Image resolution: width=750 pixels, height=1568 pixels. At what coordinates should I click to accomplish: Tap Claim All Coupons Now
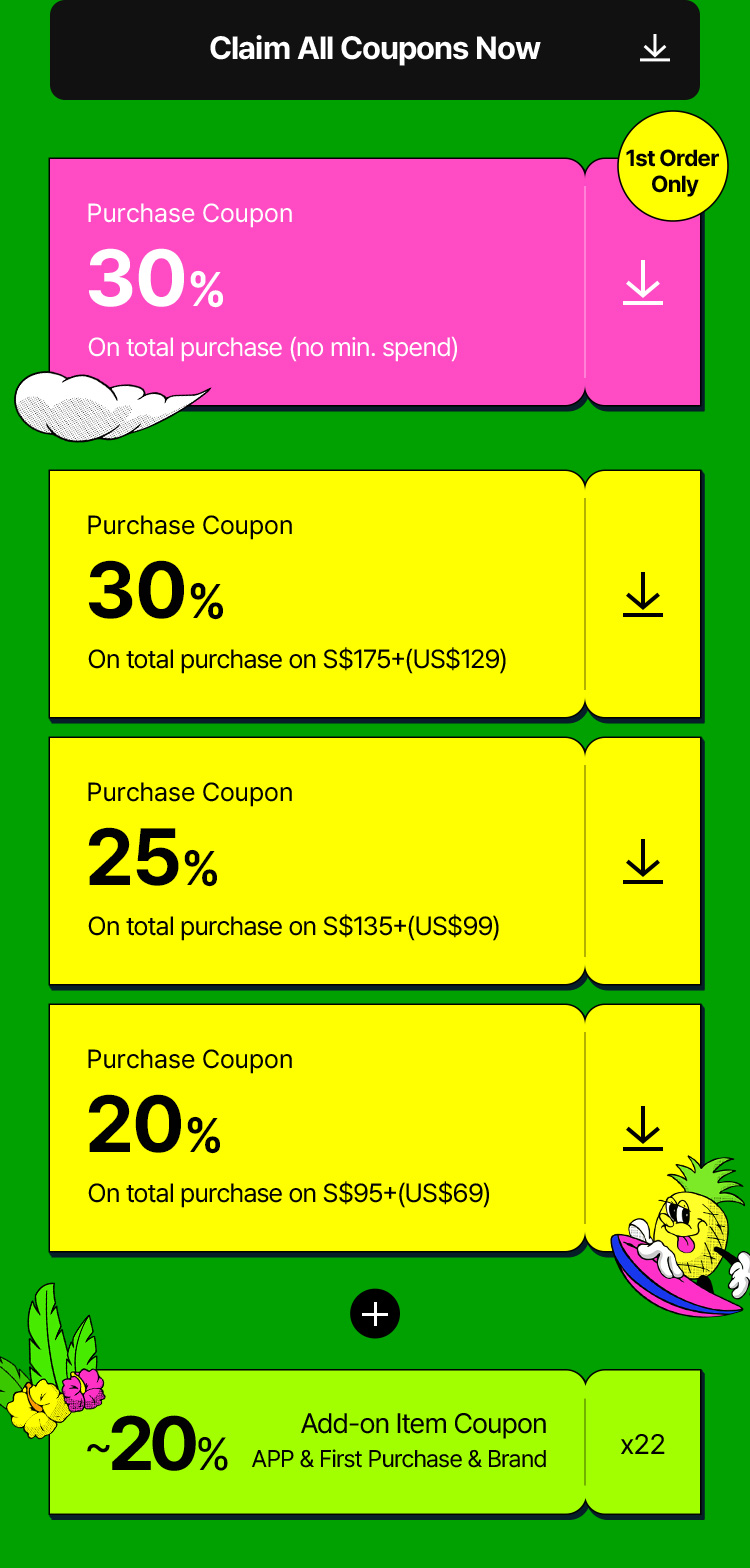pos(375,49)
